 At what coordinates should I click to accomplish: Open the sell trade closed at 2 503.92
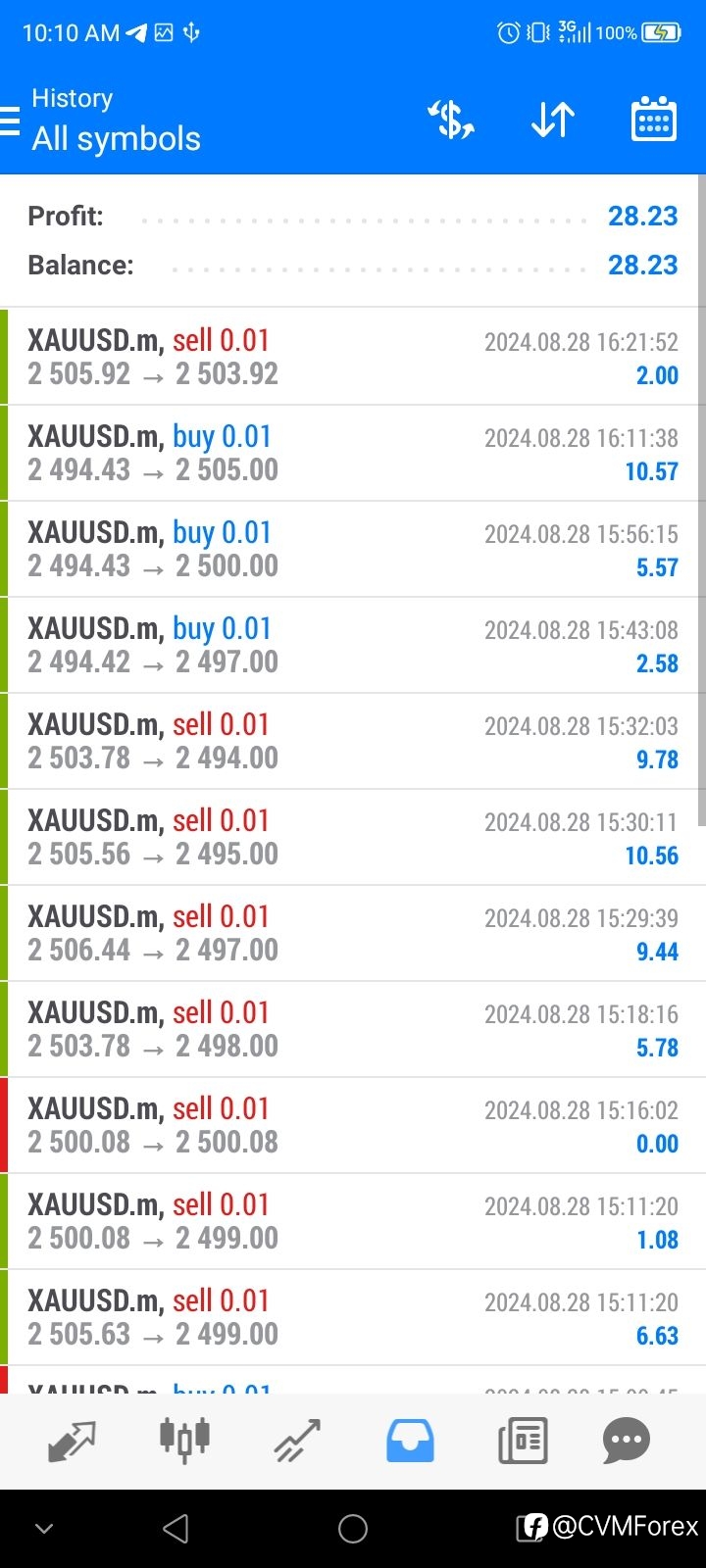tap(353, 357)
